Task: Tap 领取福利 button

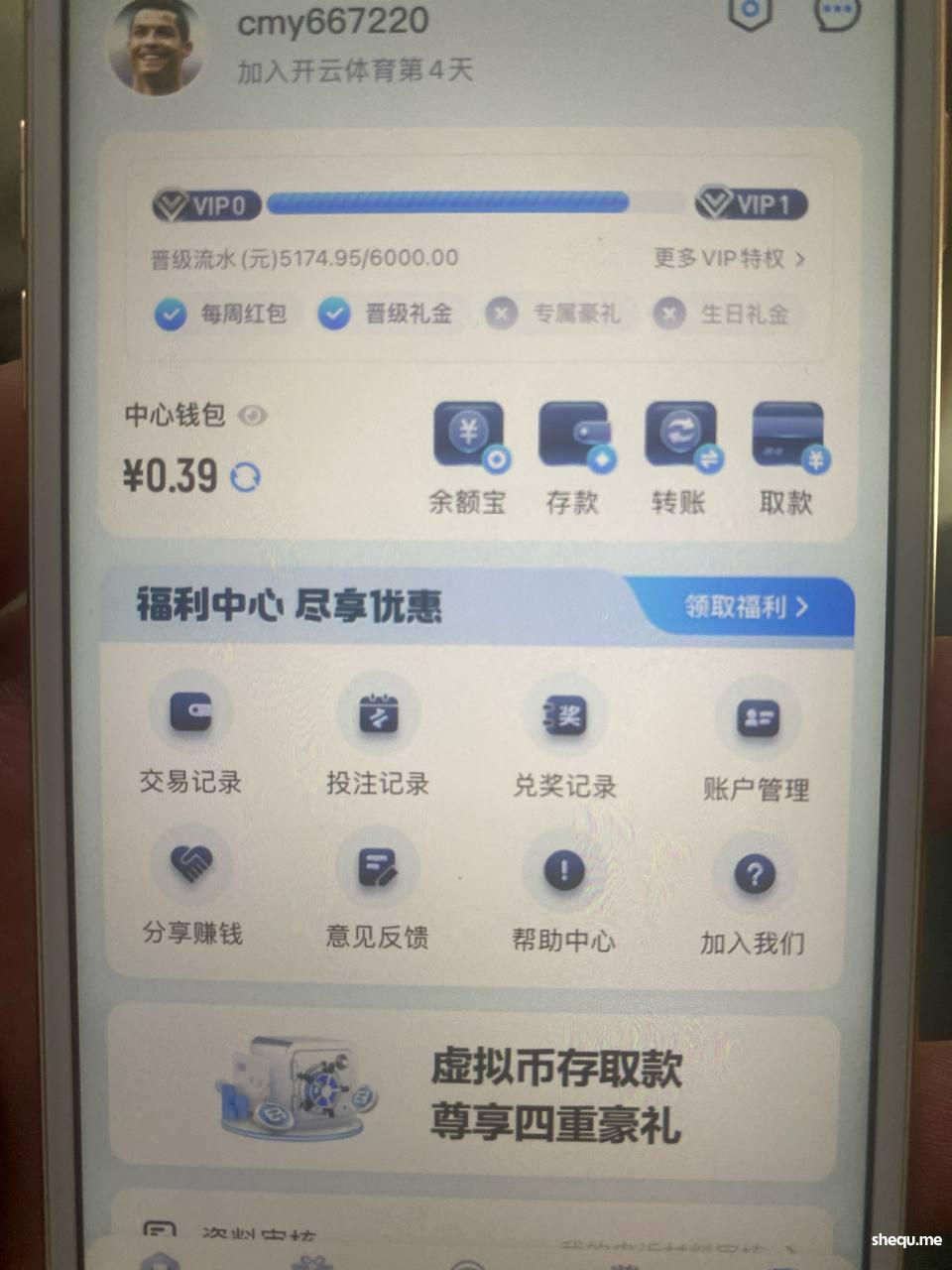Action: [x=747, y=606]
